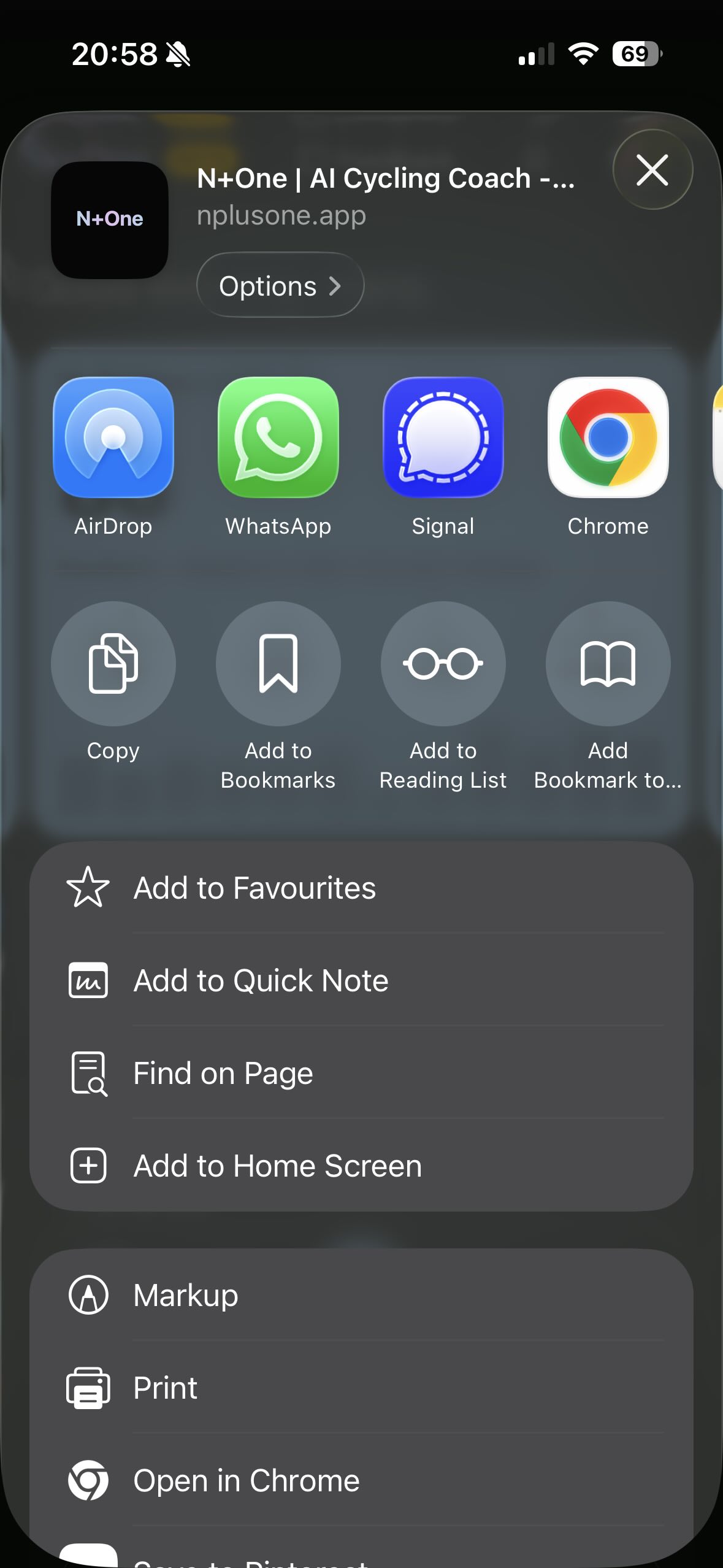Image resolution: width=723 pixels, height=1568 pixels.
Task: Dismiss the share sheet with the X
Action: pyautogui.click(x=652, y=171)
